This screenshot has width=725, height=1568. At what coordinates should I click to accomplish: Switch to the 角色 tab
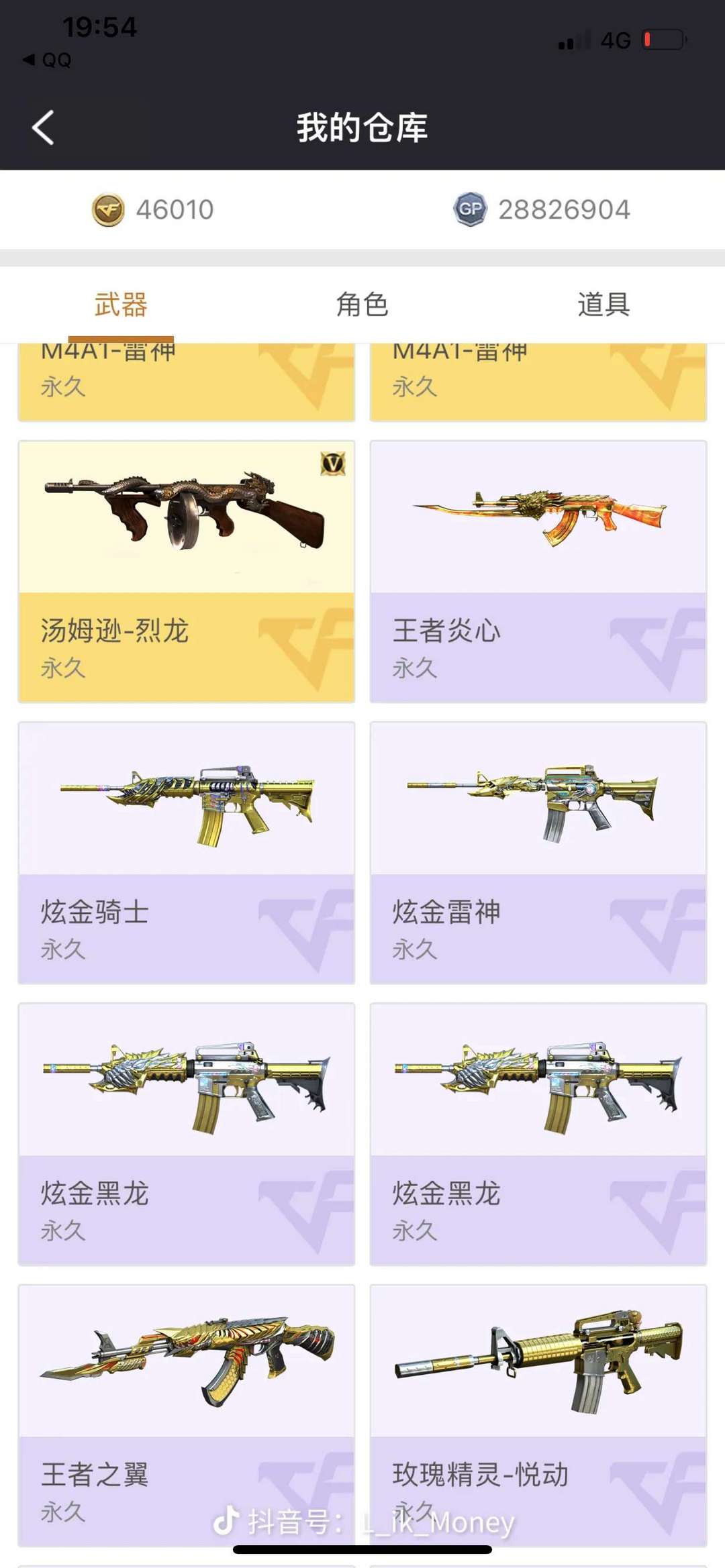click(x=362, y=305)
